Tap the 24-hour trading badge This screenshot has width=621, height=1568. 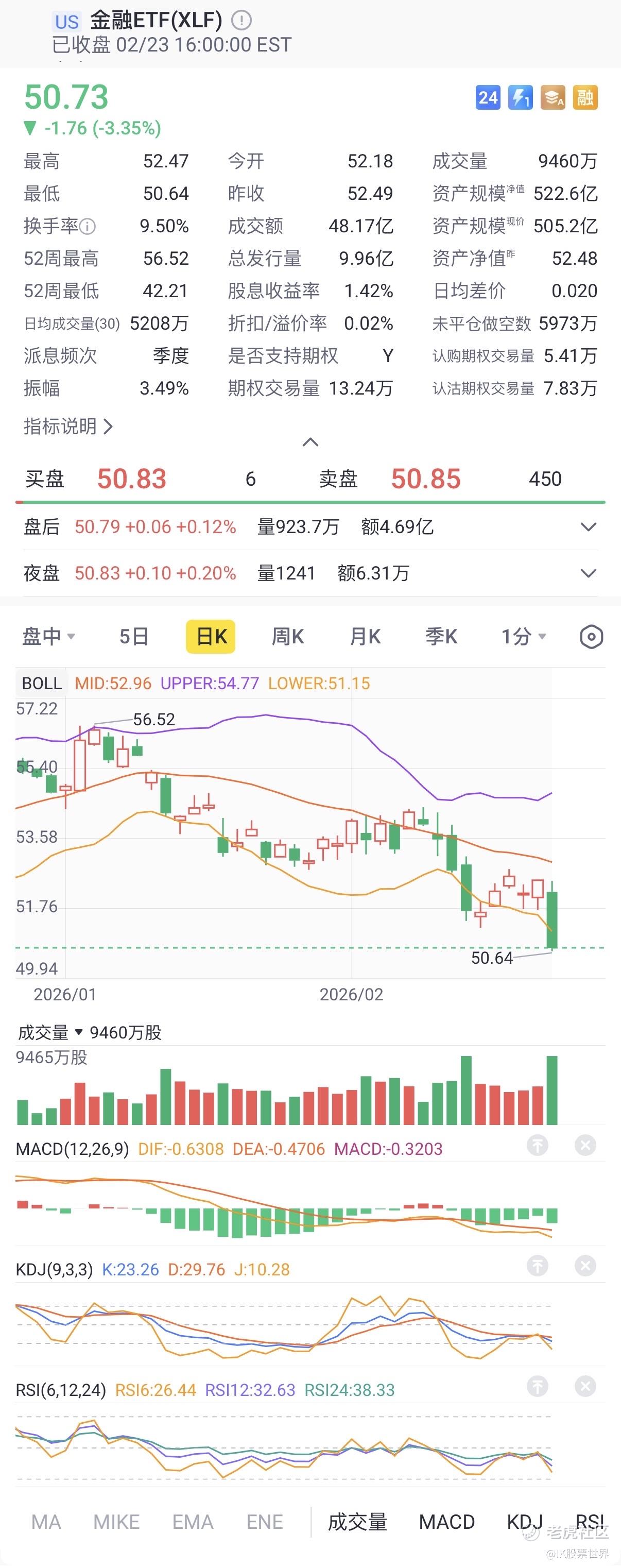coord(488,97)
